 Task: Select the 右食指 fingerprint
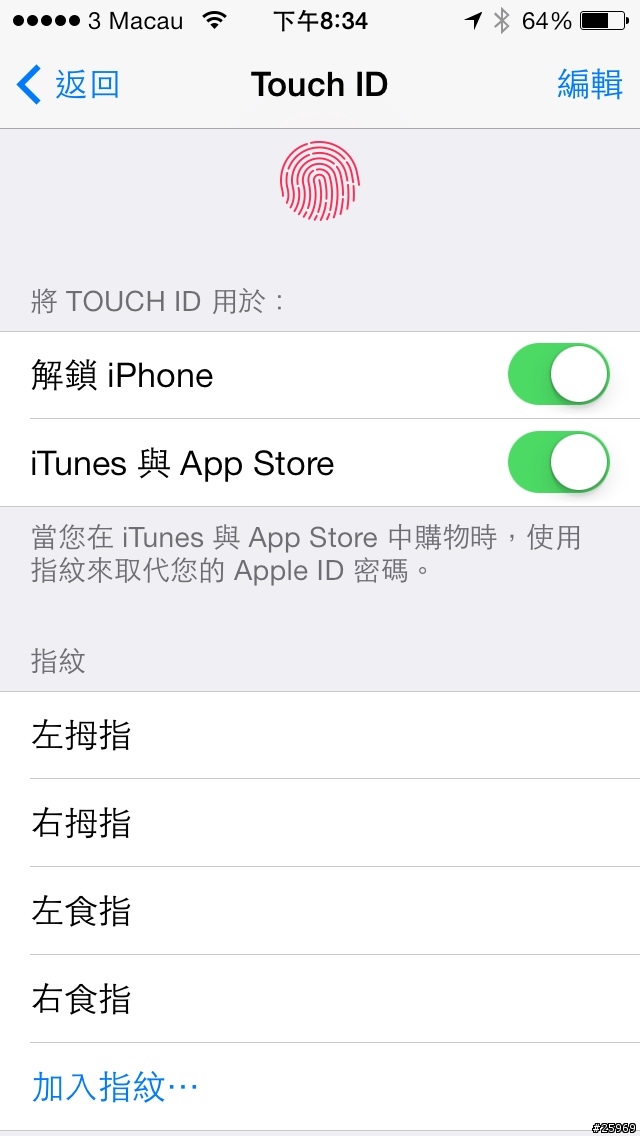[x=320, y=999]
